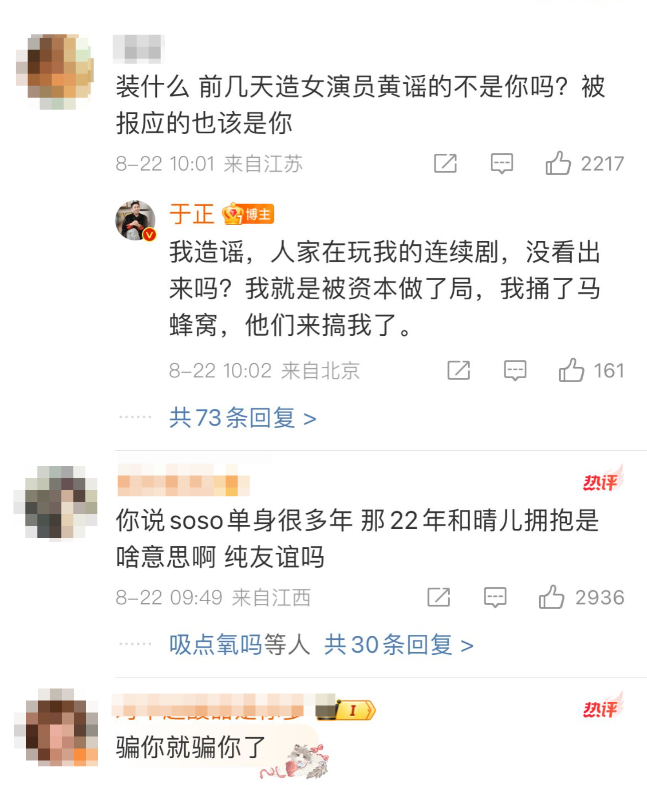
Task: Share the comment from 江苏 posted 8-22 10:01
Action: pos(446,164)
